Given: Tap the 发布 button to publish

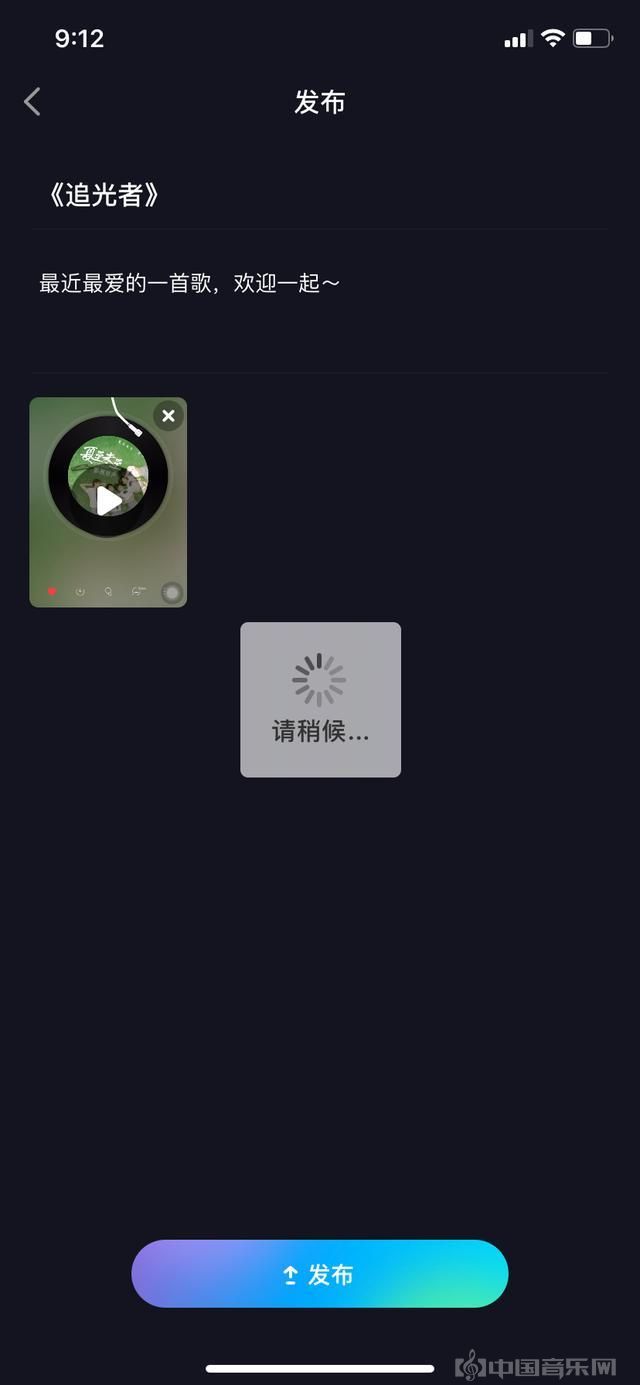Looking at the screenshot, I should (320, 1274).
